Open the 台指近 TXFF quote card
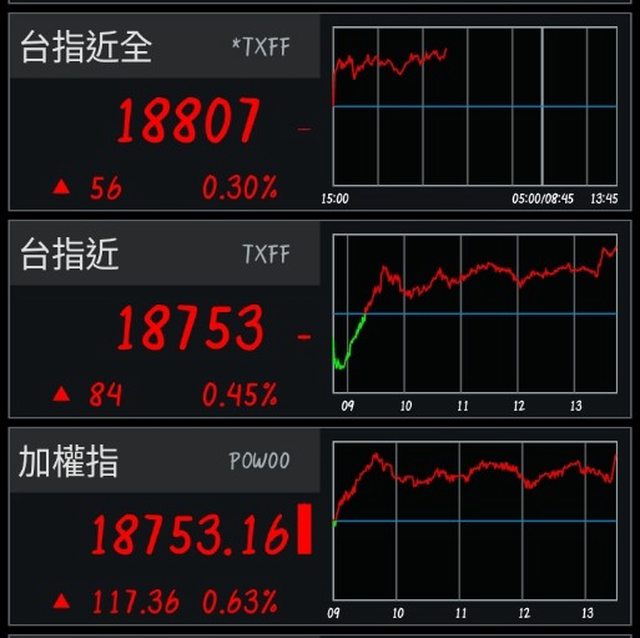 (165, 320)
